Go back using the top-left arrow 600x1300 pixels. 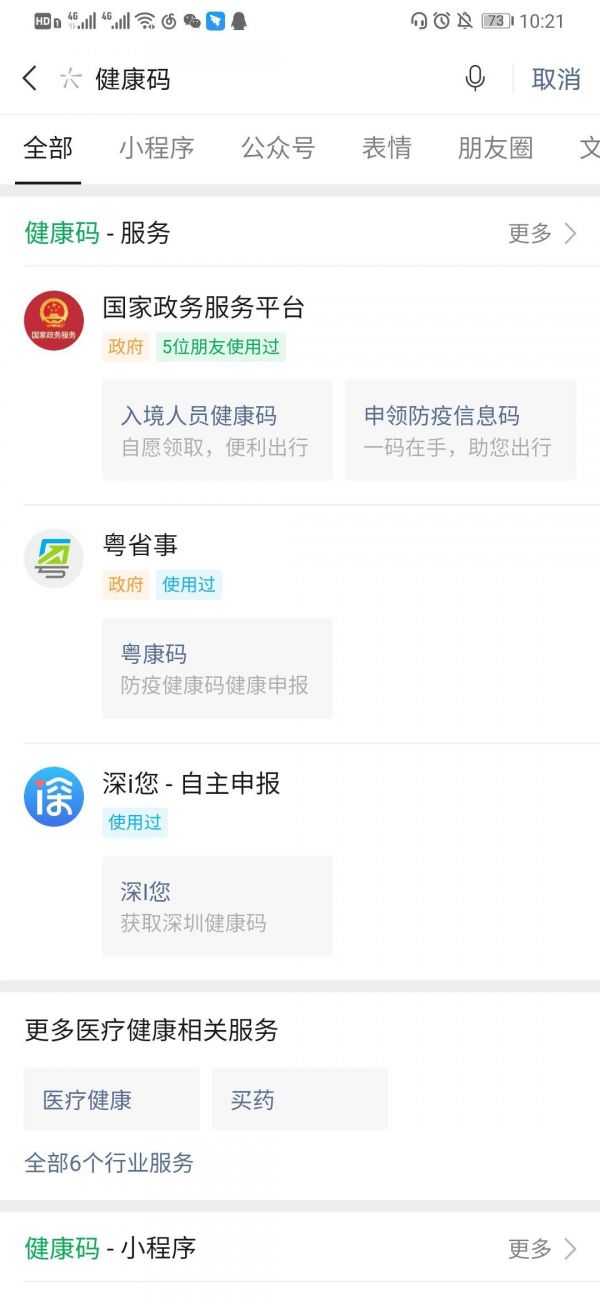tap(30, 79)
